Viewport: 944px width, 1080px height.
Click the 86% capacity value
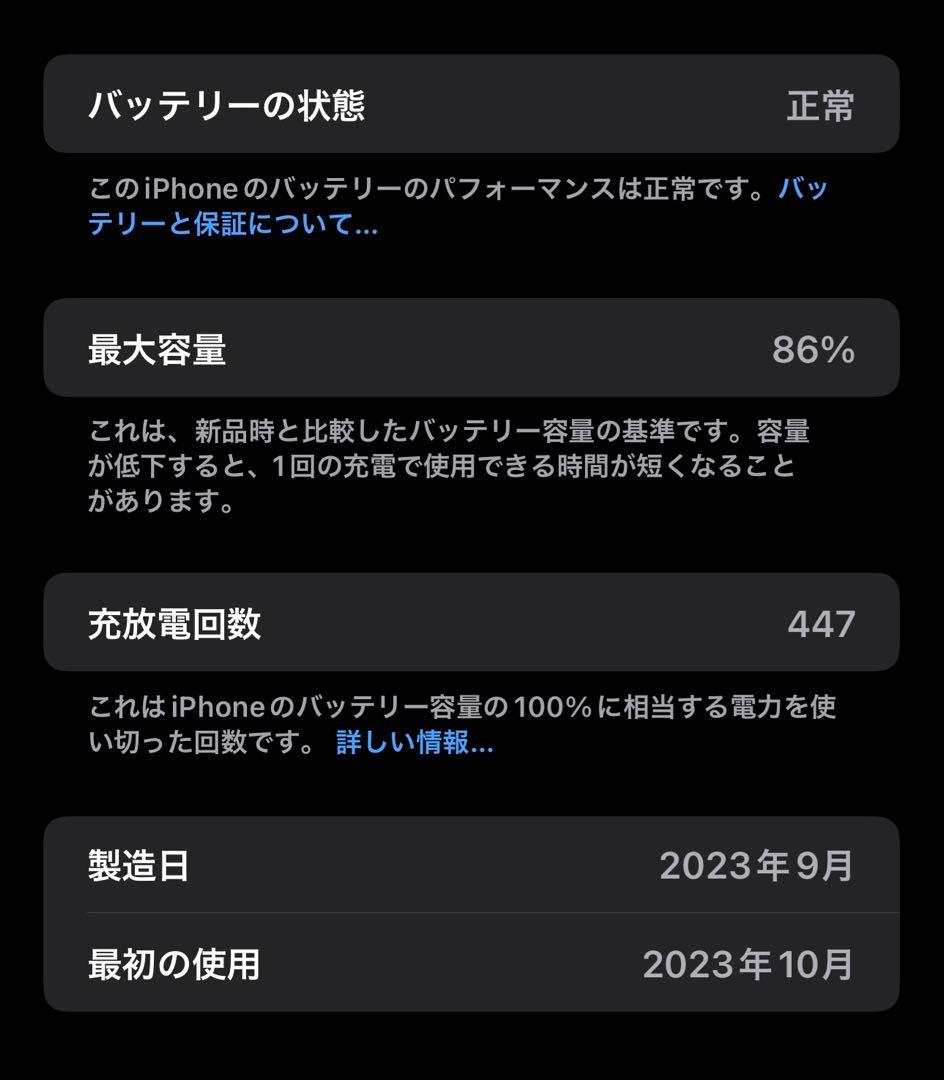pos(815,350)
